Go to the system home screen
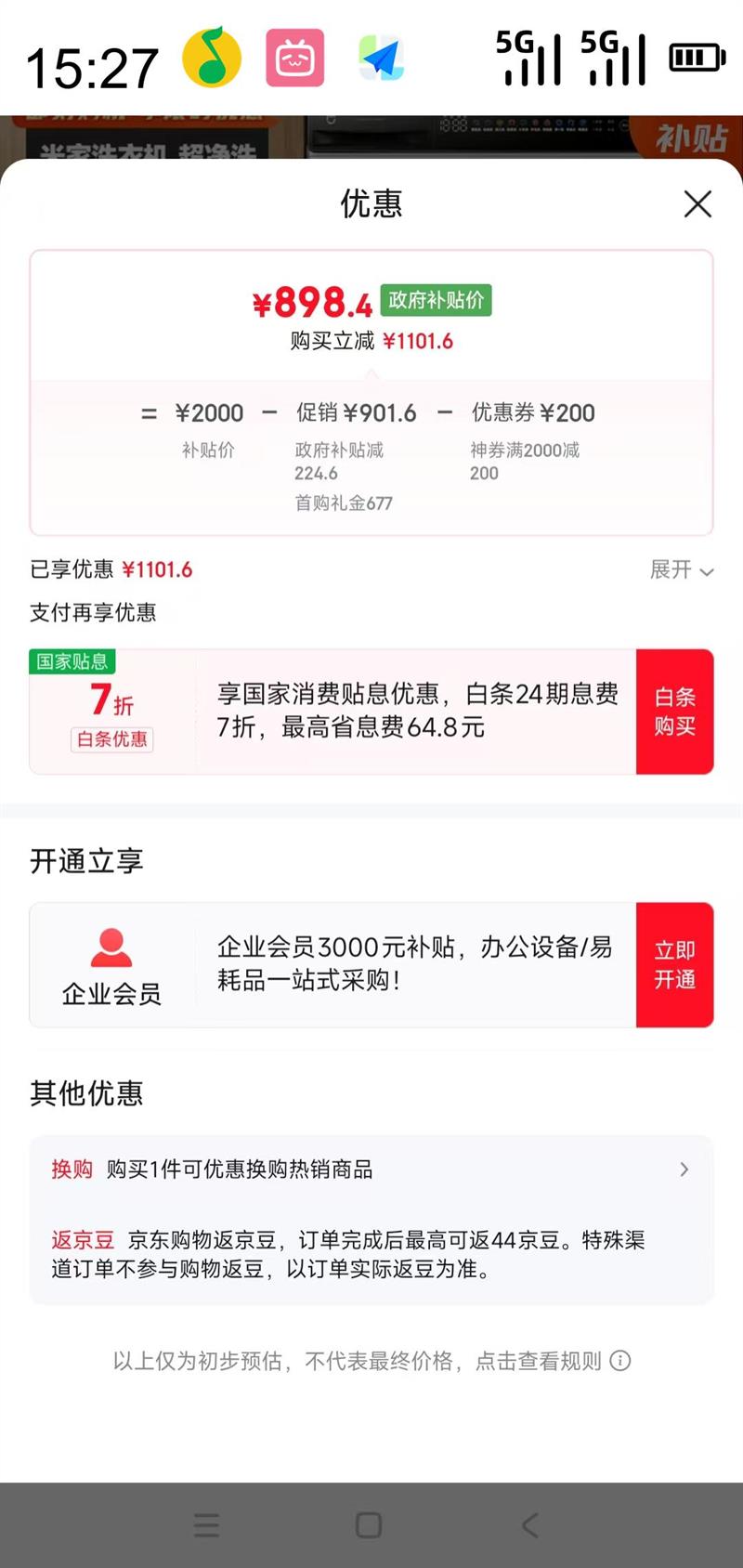The height and width of the screenshot is (1568, 743). point(369,1524)
